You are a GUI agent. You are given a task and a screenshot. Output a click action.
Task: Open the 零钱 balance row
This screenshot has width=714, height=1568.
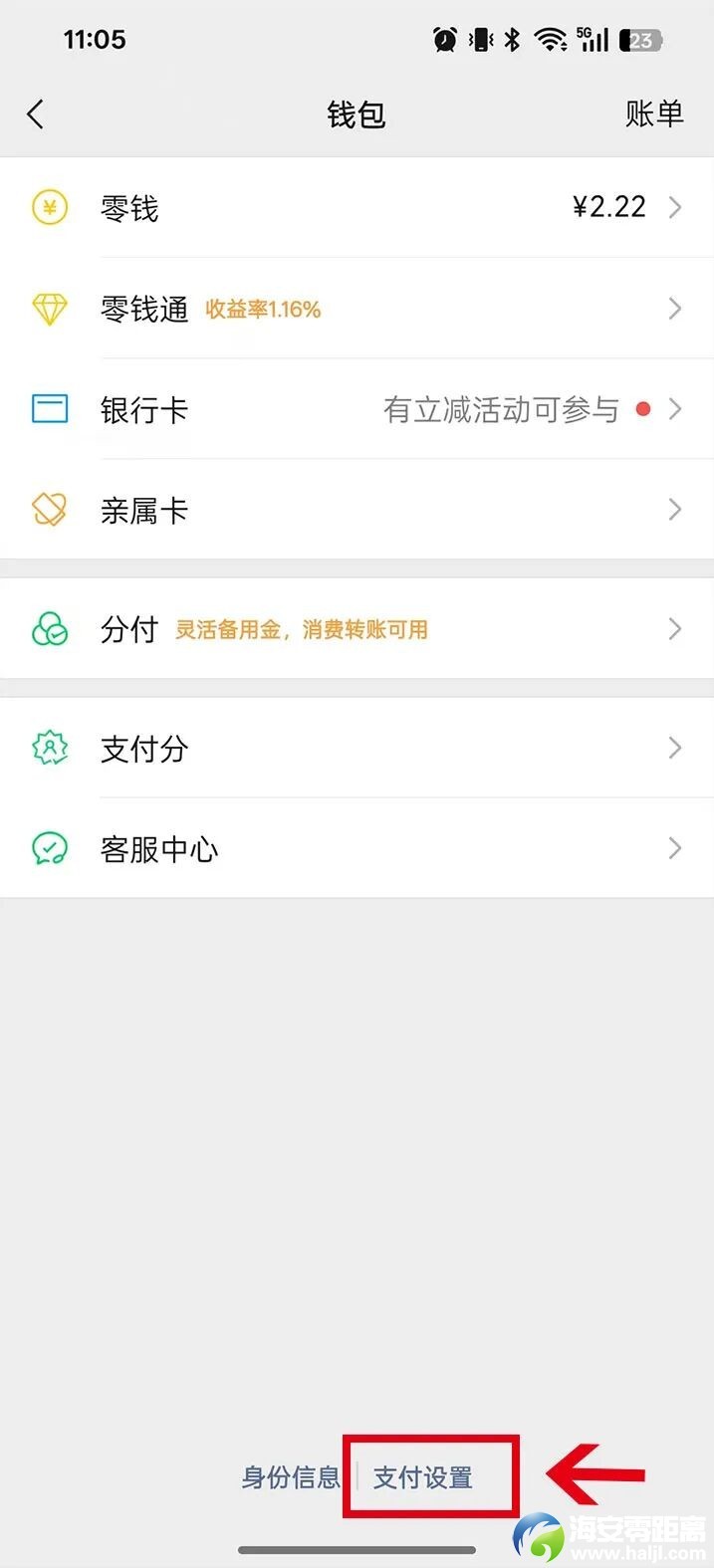pyautogui.click(x=357, y=208)
